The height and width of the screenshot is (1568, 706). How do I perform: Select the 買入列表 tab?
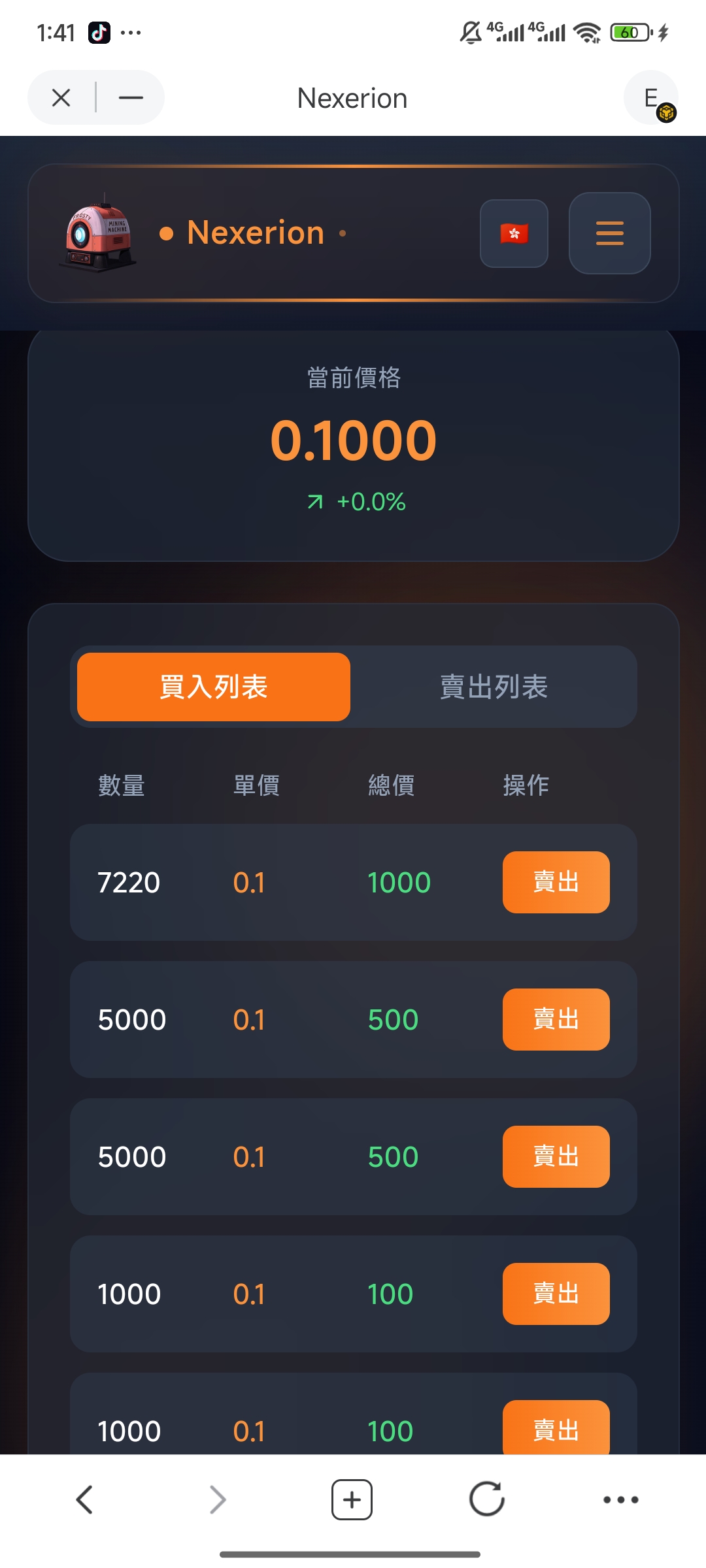click(x=214, y=687)
